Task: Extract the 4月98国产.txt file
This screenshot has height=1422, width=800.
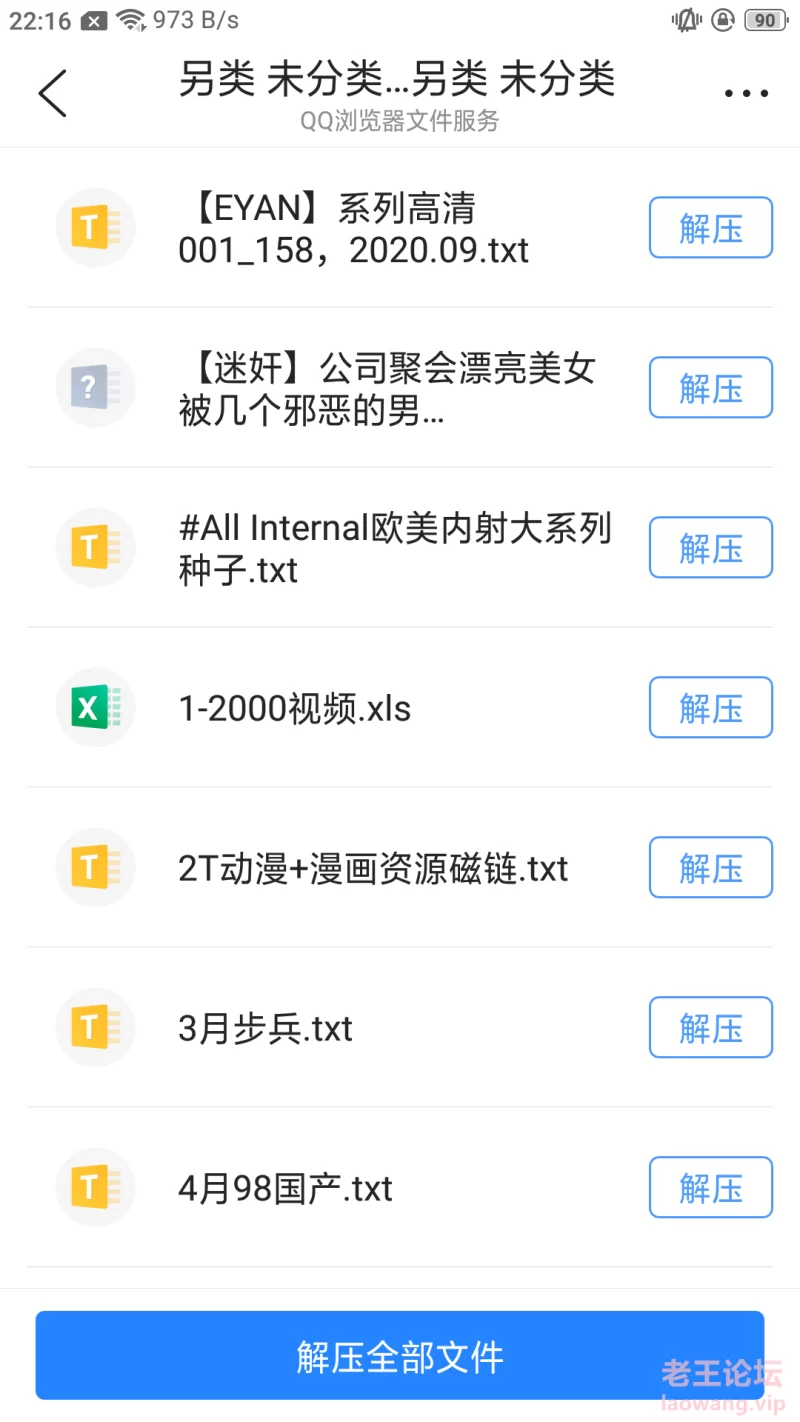Action: [711, 1188]
